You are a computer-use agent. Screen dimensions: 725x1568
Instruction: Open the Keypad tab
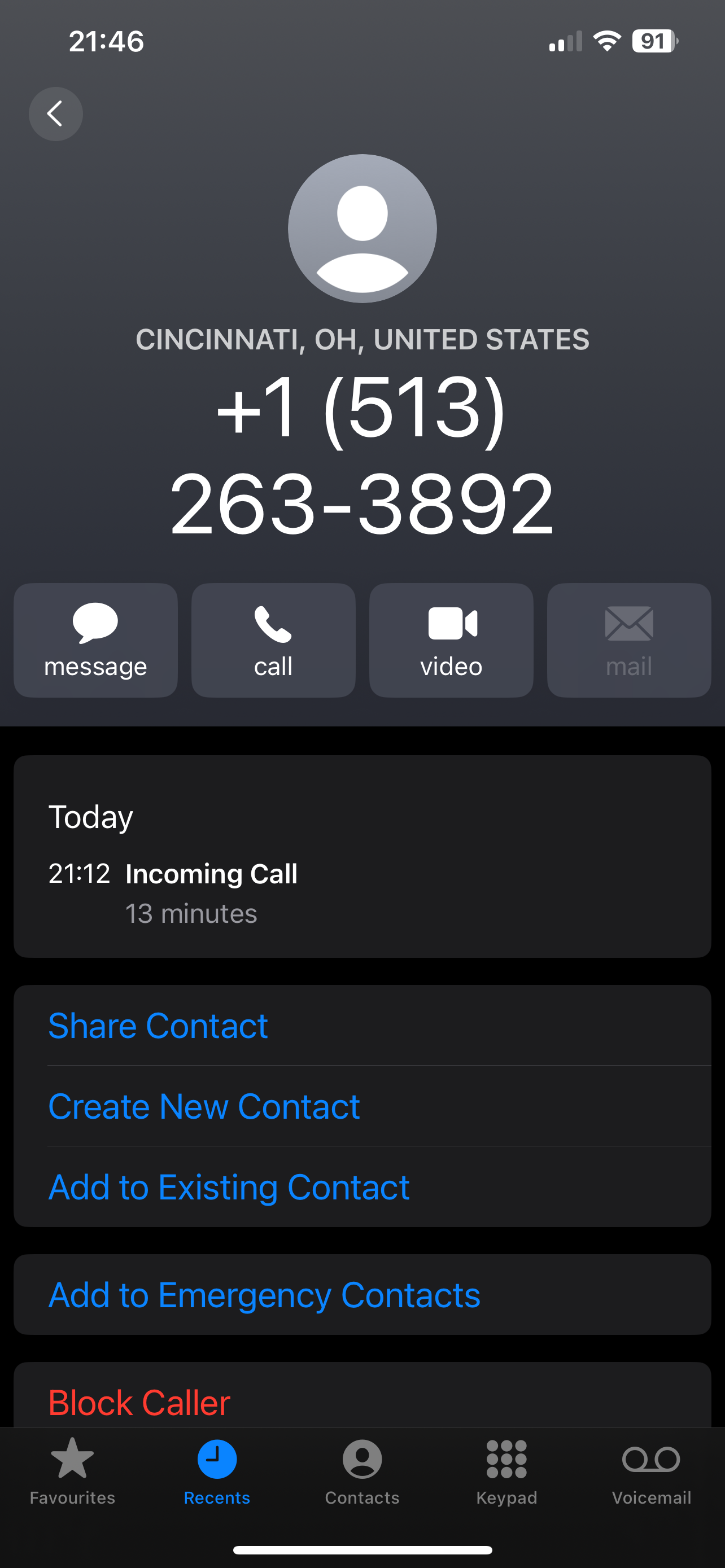pos(506,1471)
